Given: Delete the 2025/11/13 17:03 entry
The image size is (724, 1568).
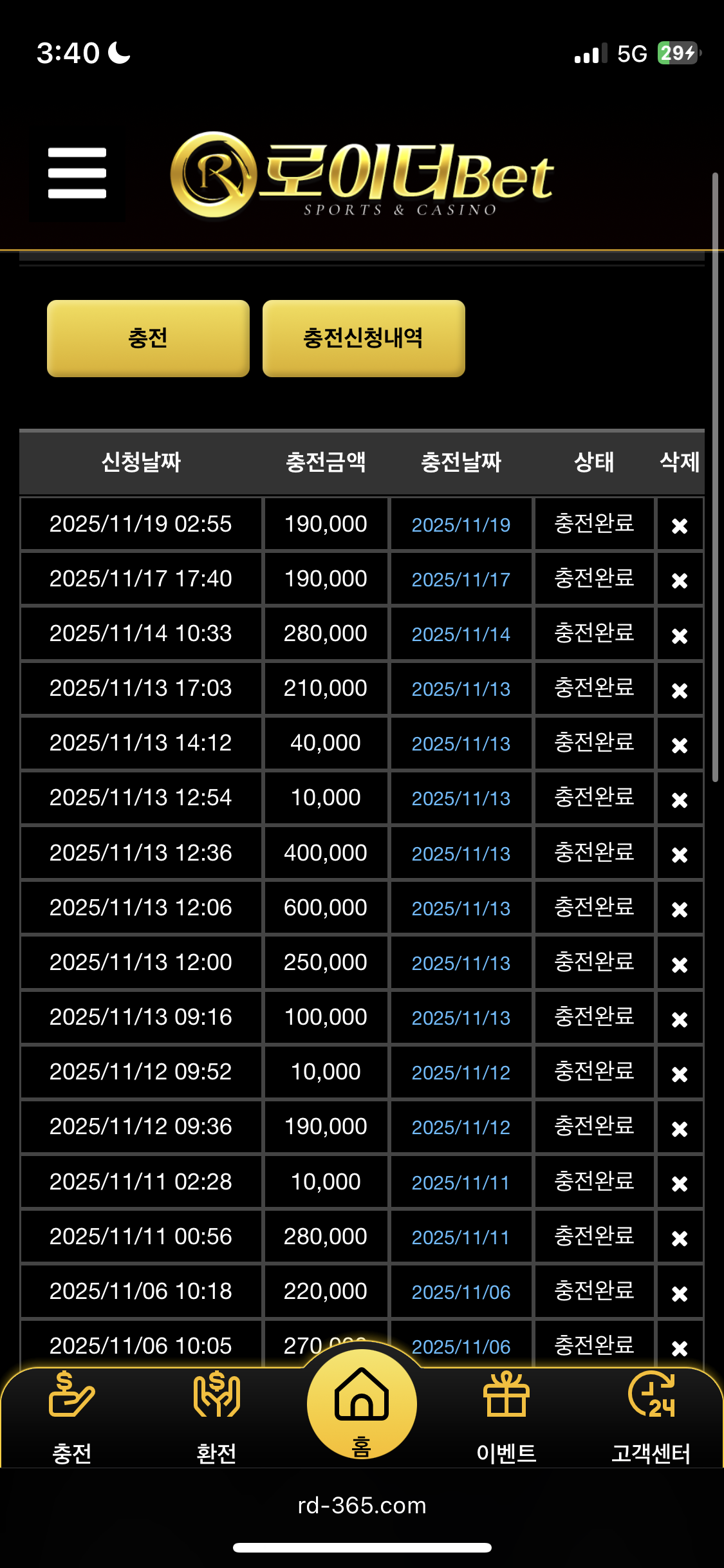Looking at the screenshot, I should point(680,689).
